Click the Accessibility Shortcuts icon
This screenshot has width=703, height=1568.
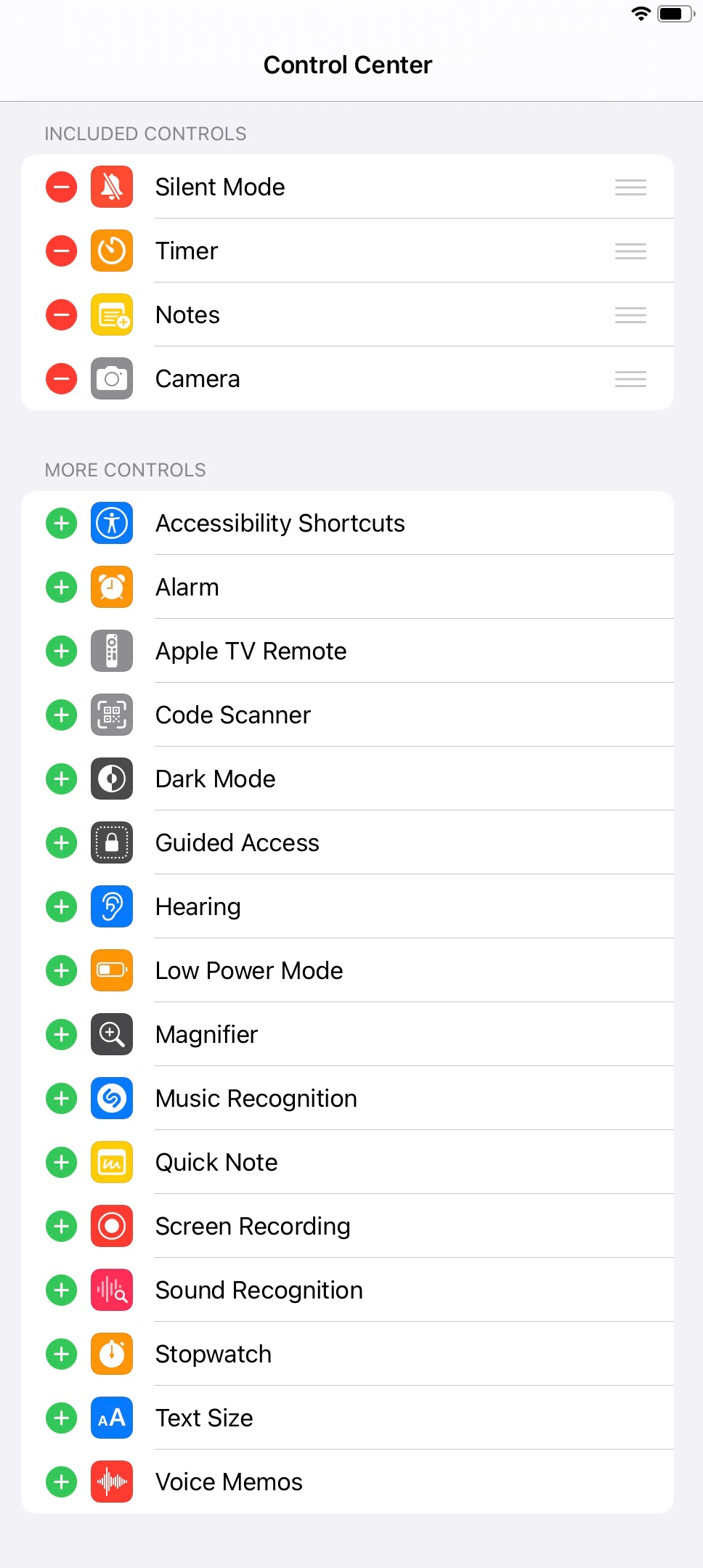pos(111,523)
